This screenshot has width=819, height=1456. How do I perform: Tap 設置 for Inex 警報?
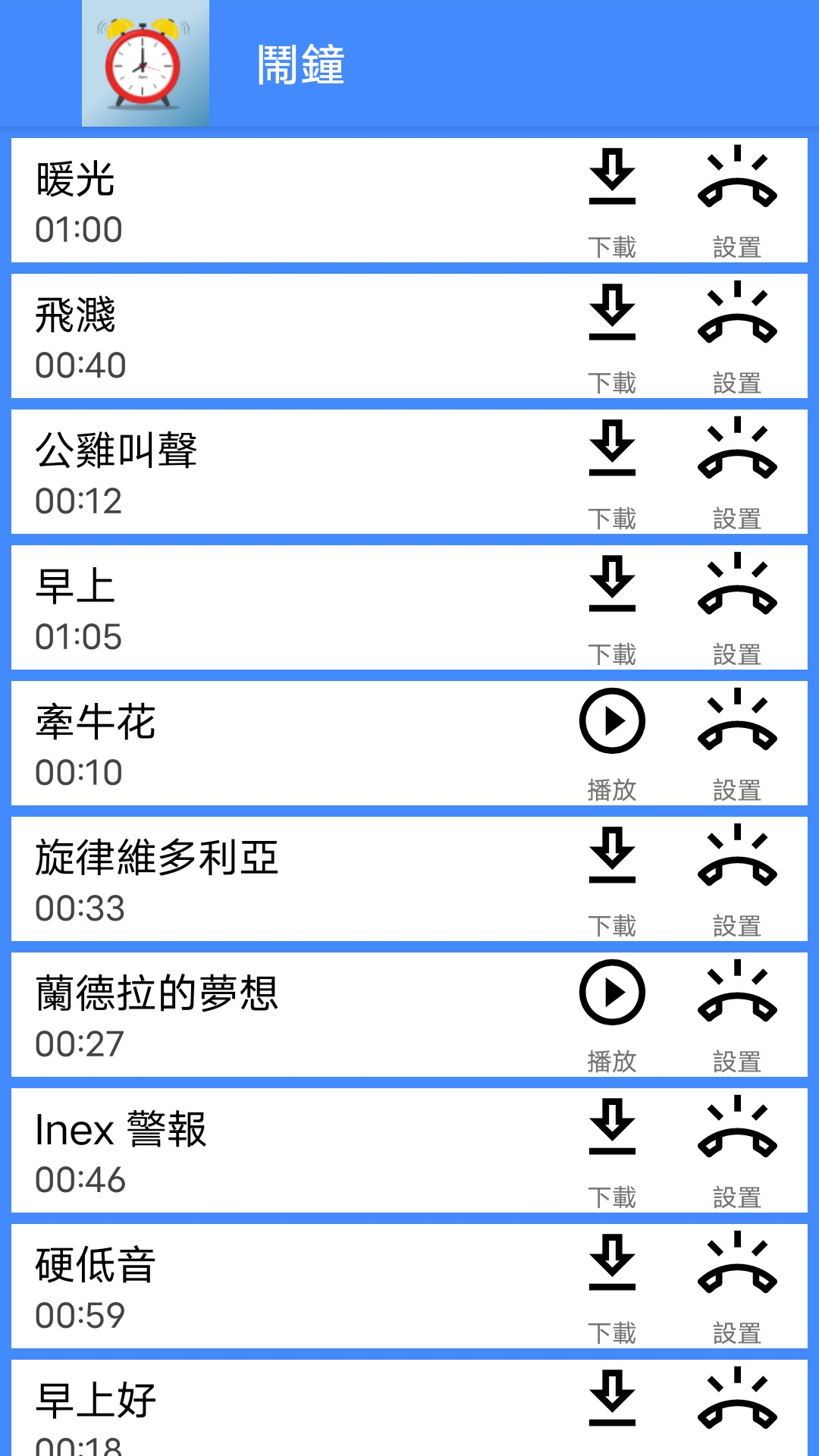click(x=737, y=1150)
